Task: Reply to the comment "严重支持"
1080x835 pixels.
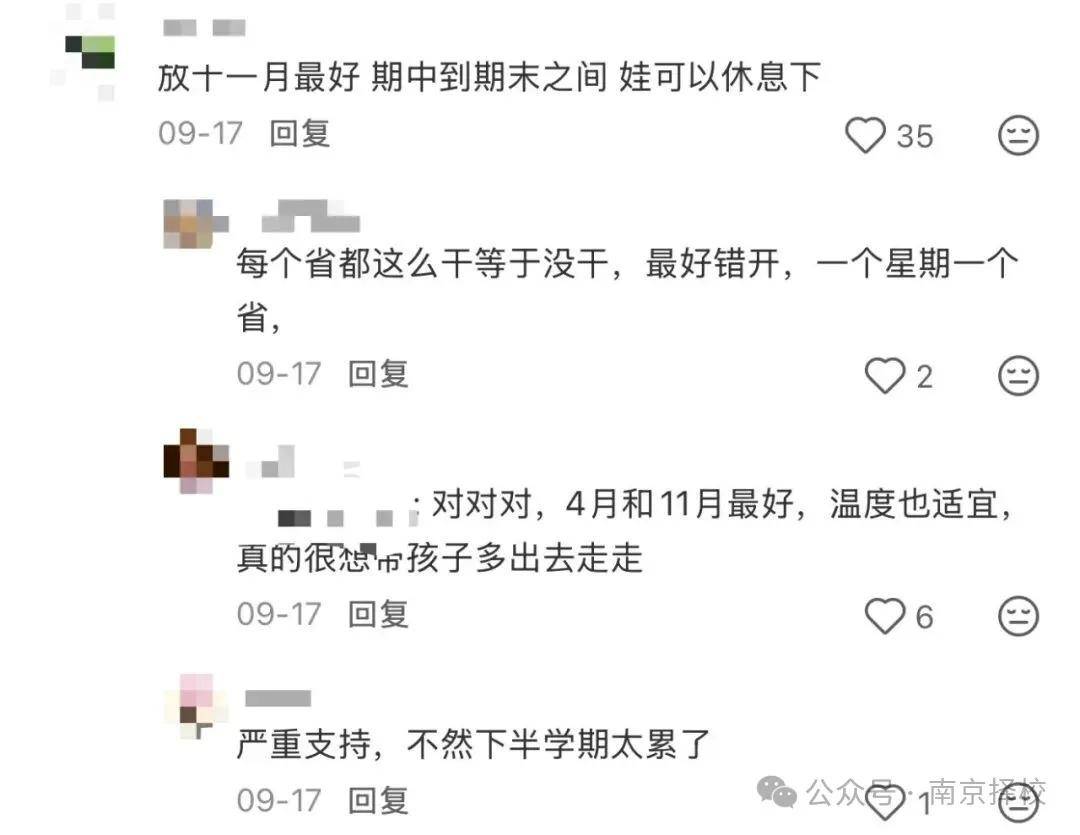Action: (378, 800)
